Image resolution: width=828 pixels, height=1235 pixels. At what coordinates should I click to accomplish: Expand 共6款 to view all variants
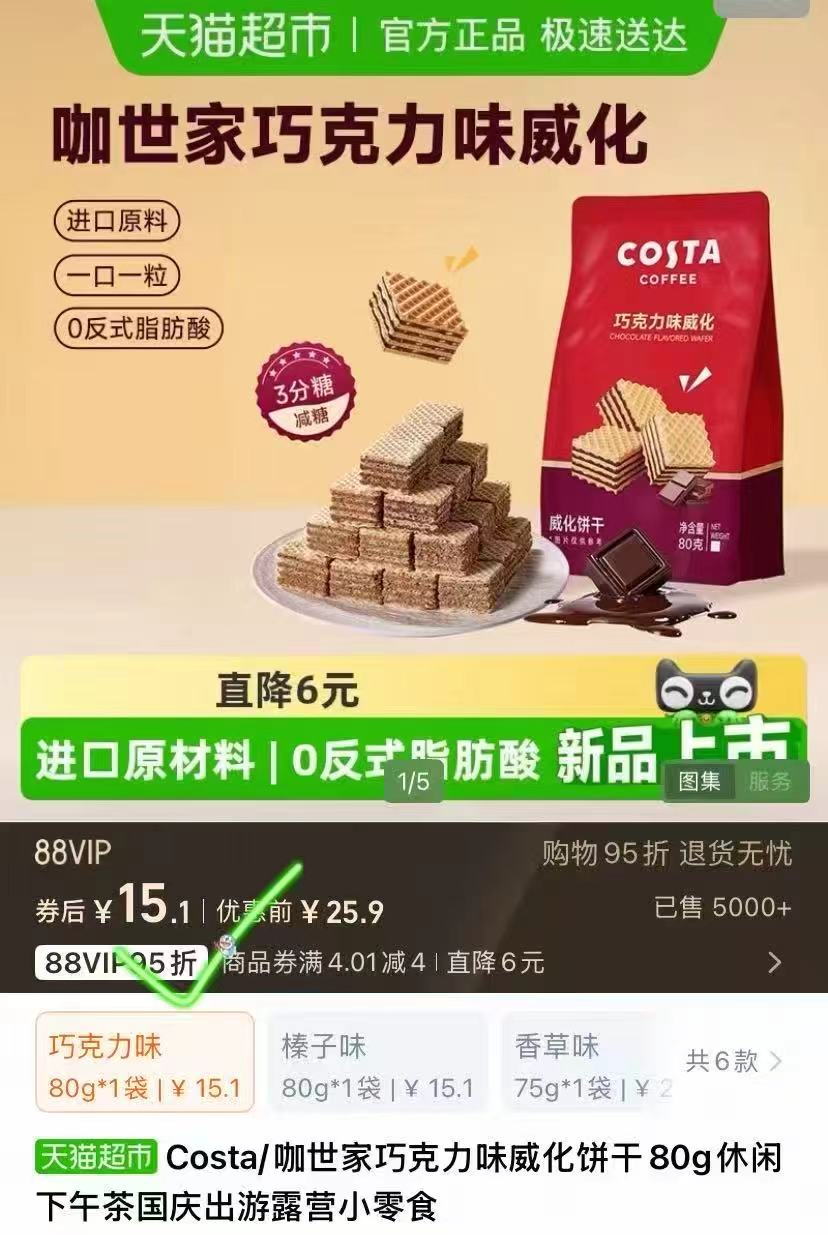point(734,1061)
